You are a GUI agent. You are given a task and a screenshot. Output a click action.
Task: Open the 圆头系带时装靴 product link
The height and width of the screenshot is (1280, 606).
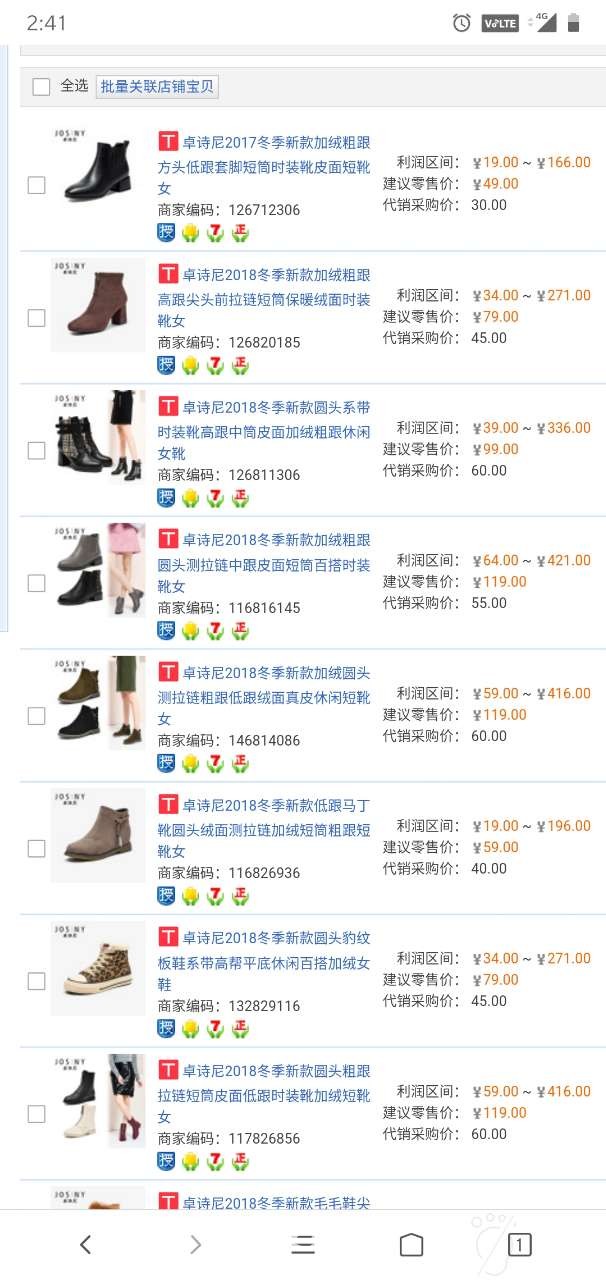click(x=265, y=430)
